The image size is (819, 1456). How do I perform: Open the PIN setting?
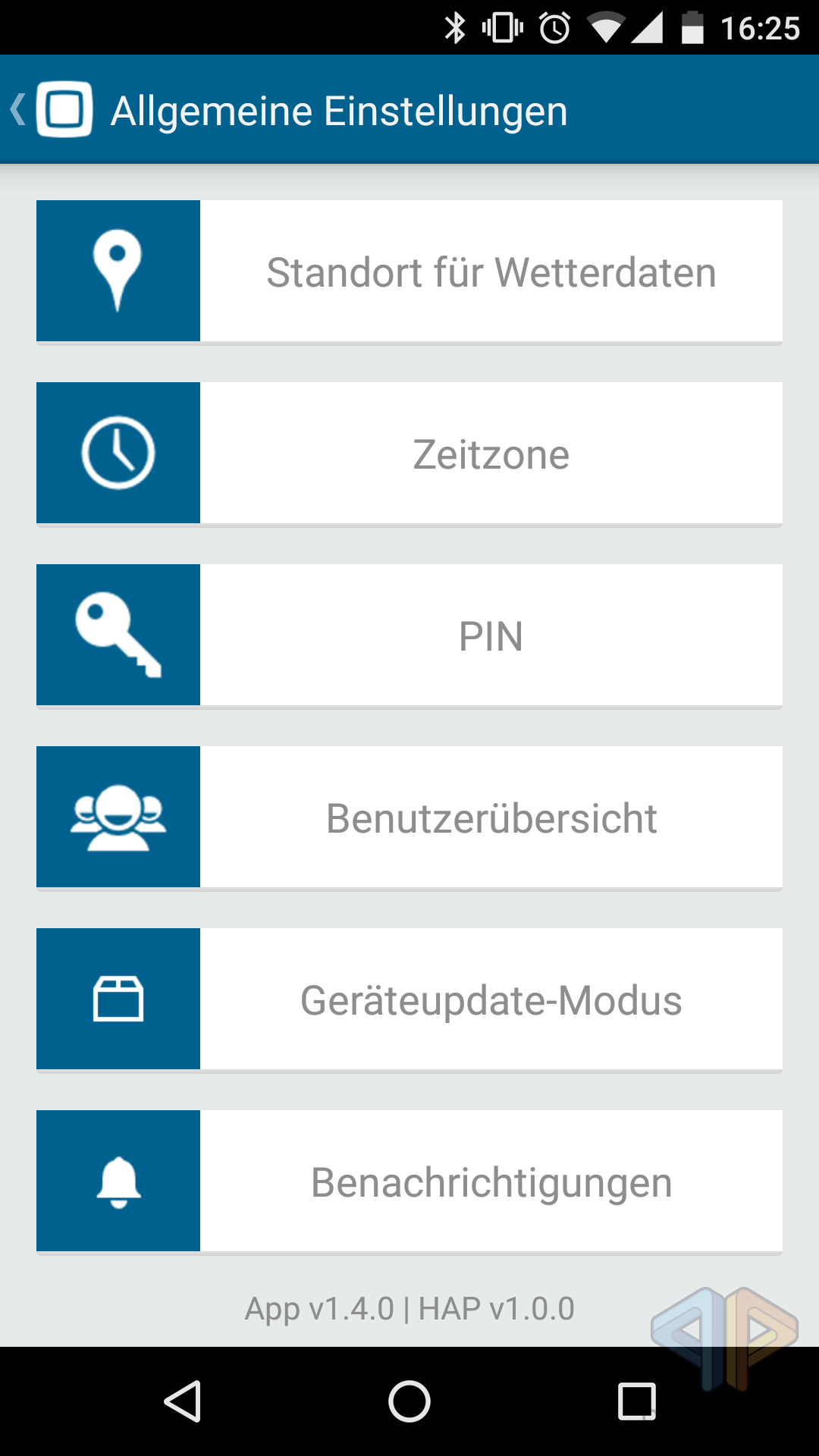[x=409, y=635]
